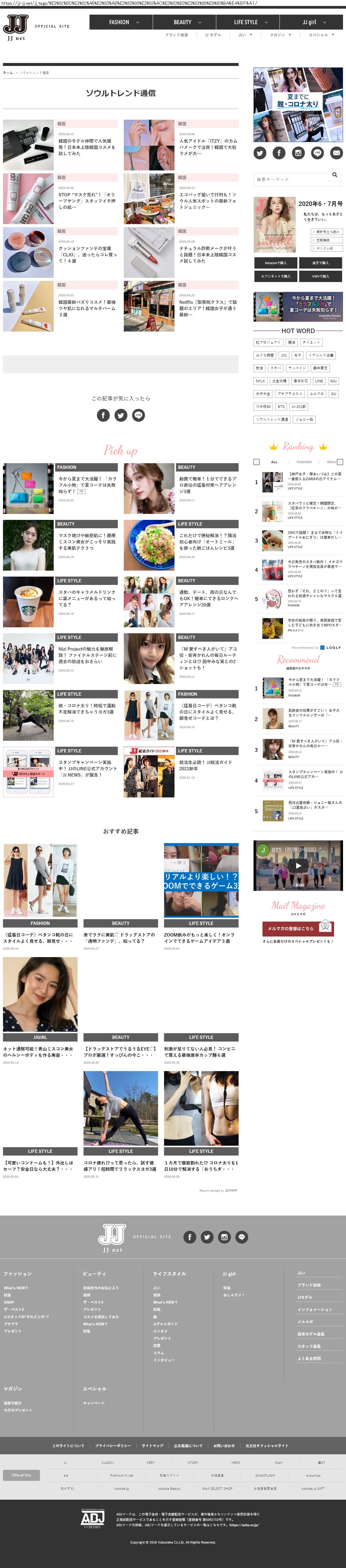Share this page on Facebook below articles

[x=104, y=415]
